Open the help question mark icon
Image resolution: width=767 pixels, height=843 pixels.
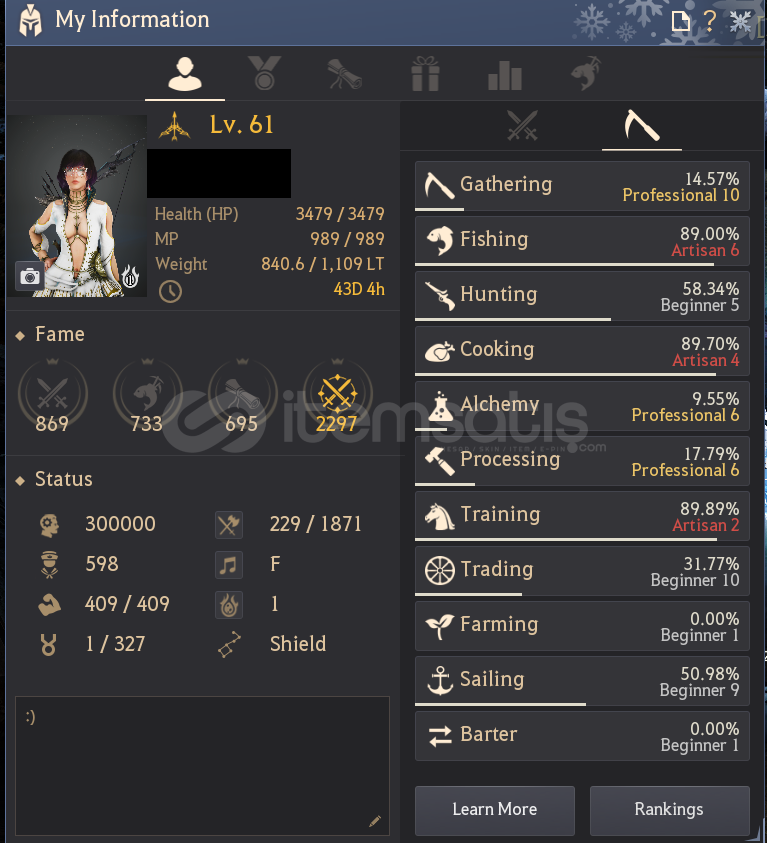click(710, 21)
